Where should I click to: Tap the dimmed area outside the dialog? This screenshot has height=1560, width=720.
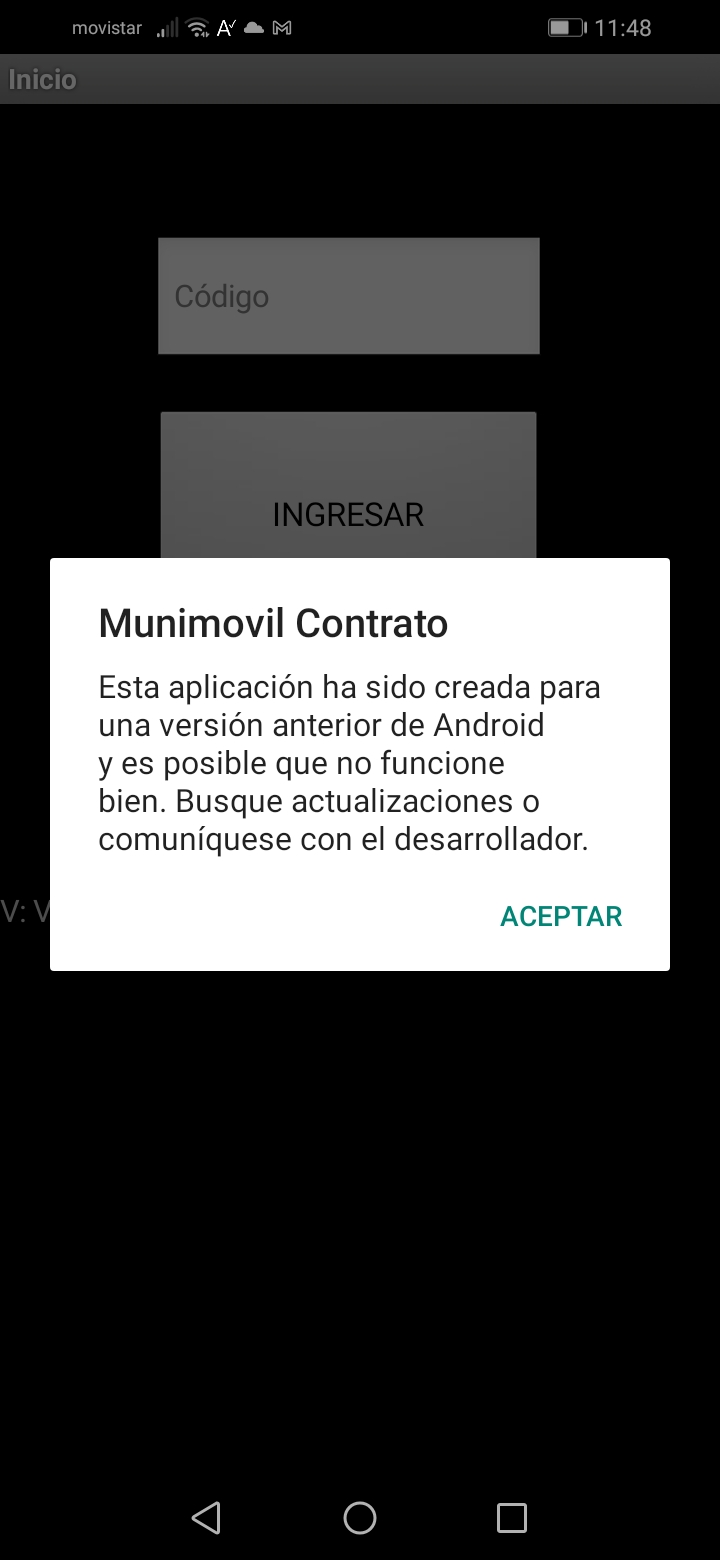pos(360,1200)
